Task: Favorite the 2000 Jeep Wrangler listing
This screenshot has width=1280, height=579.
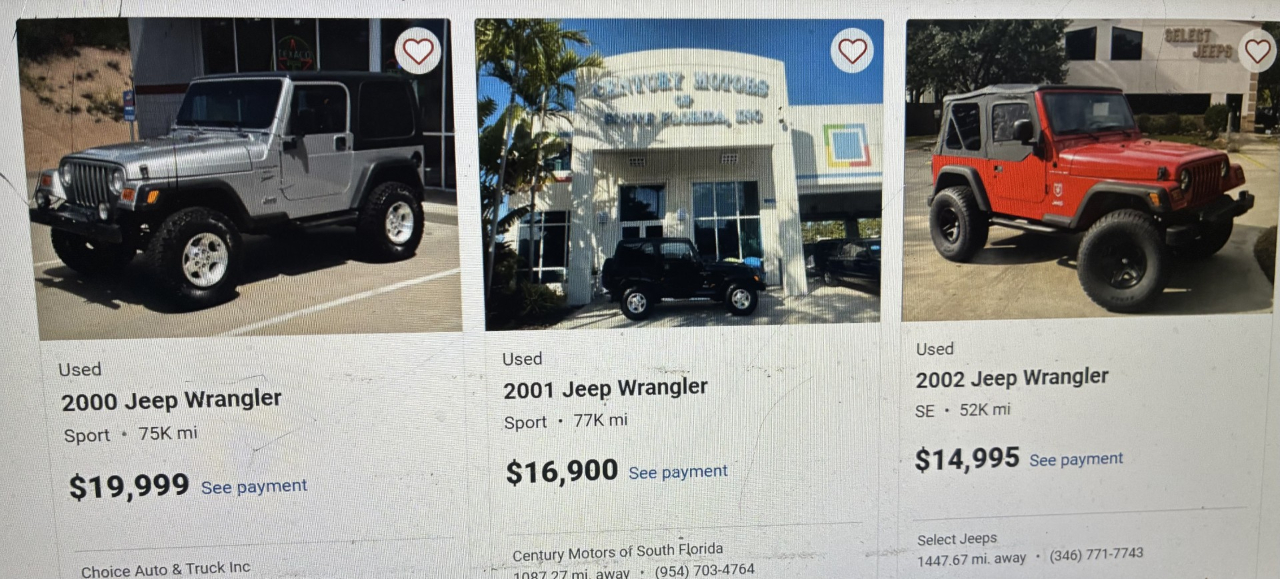Action: pos(418,50)
